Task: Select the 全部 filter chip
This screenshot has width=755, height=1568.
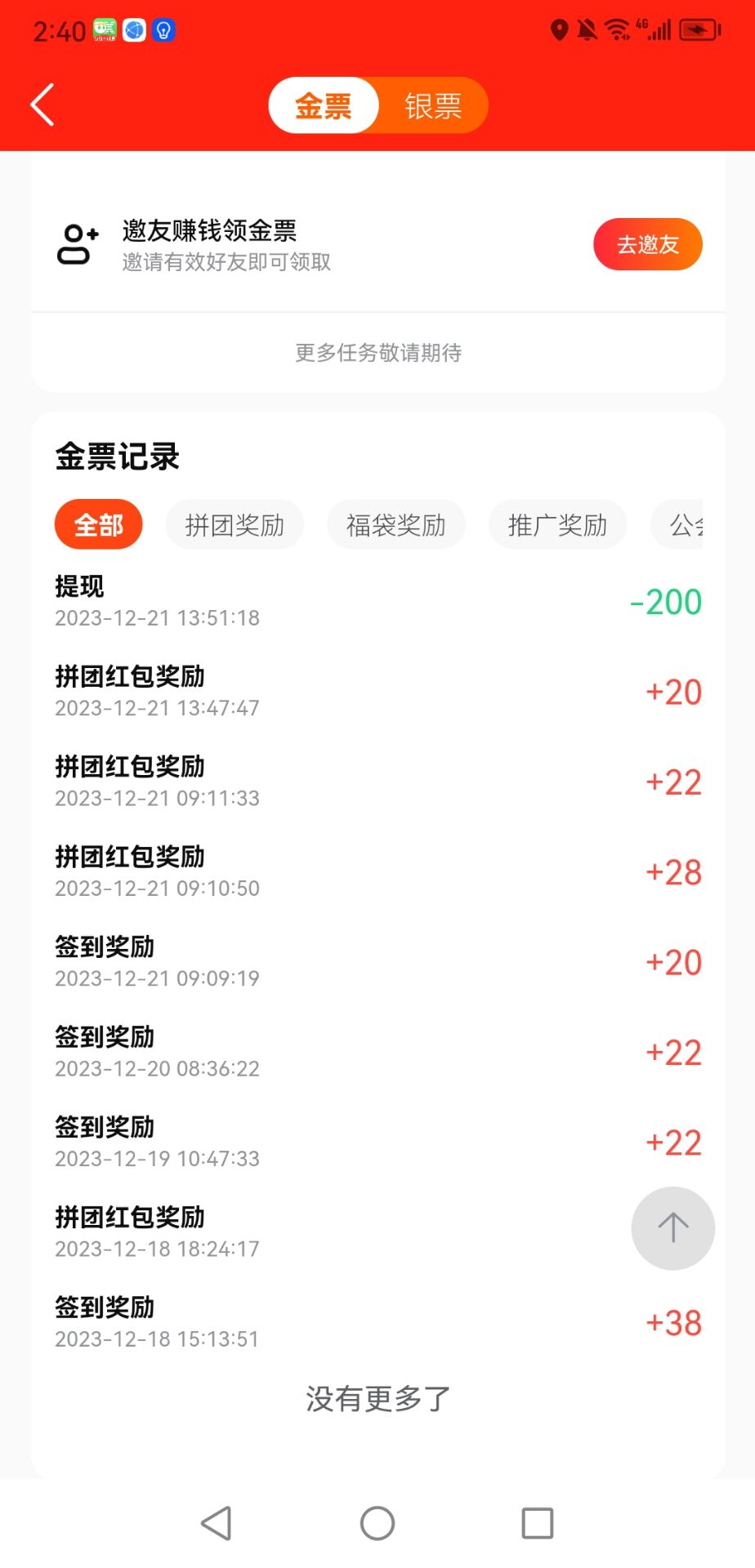Action: click(x=99, y=524)
